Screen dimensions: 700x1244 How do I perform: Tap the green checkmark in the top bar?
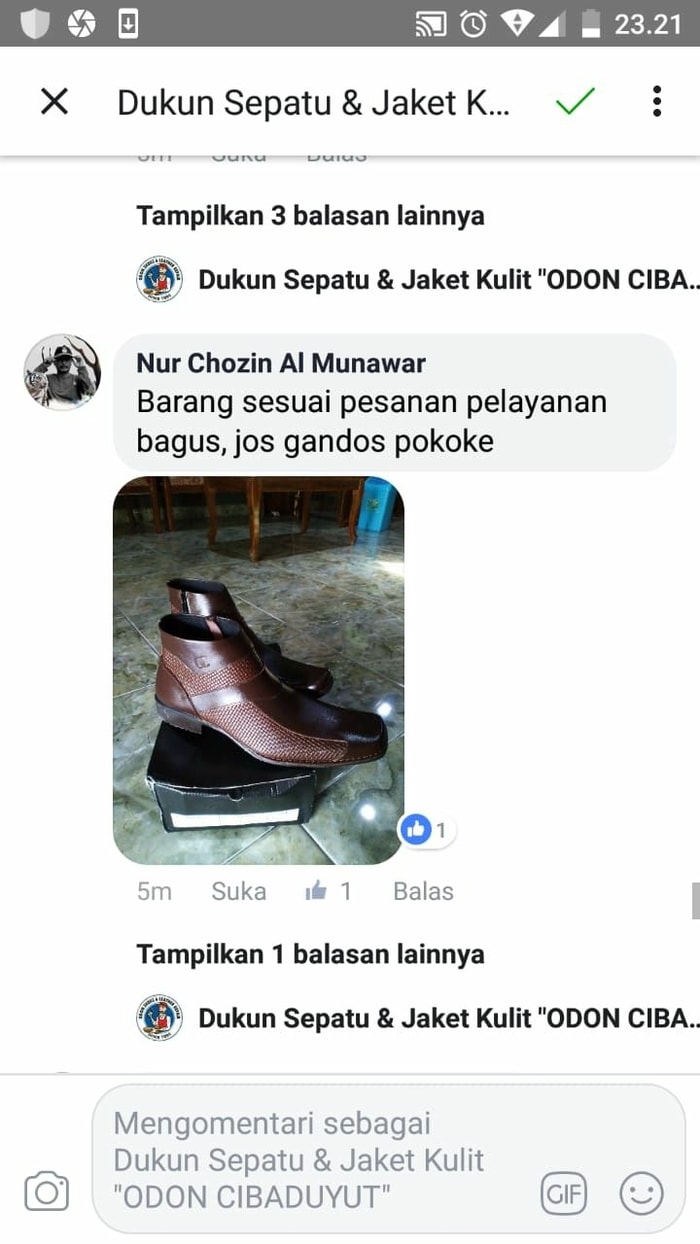tap(575, 100)
